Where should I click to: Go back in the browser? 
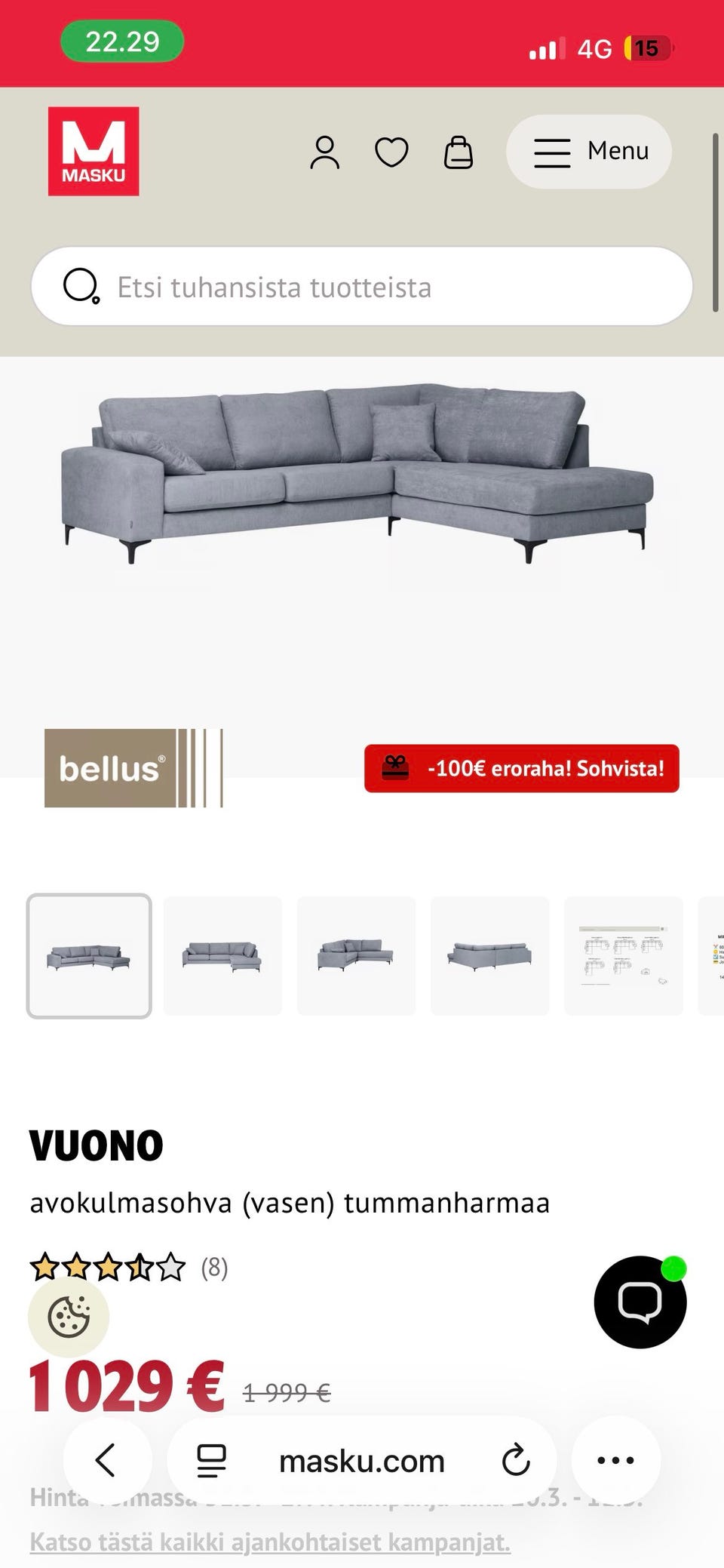106,1460
